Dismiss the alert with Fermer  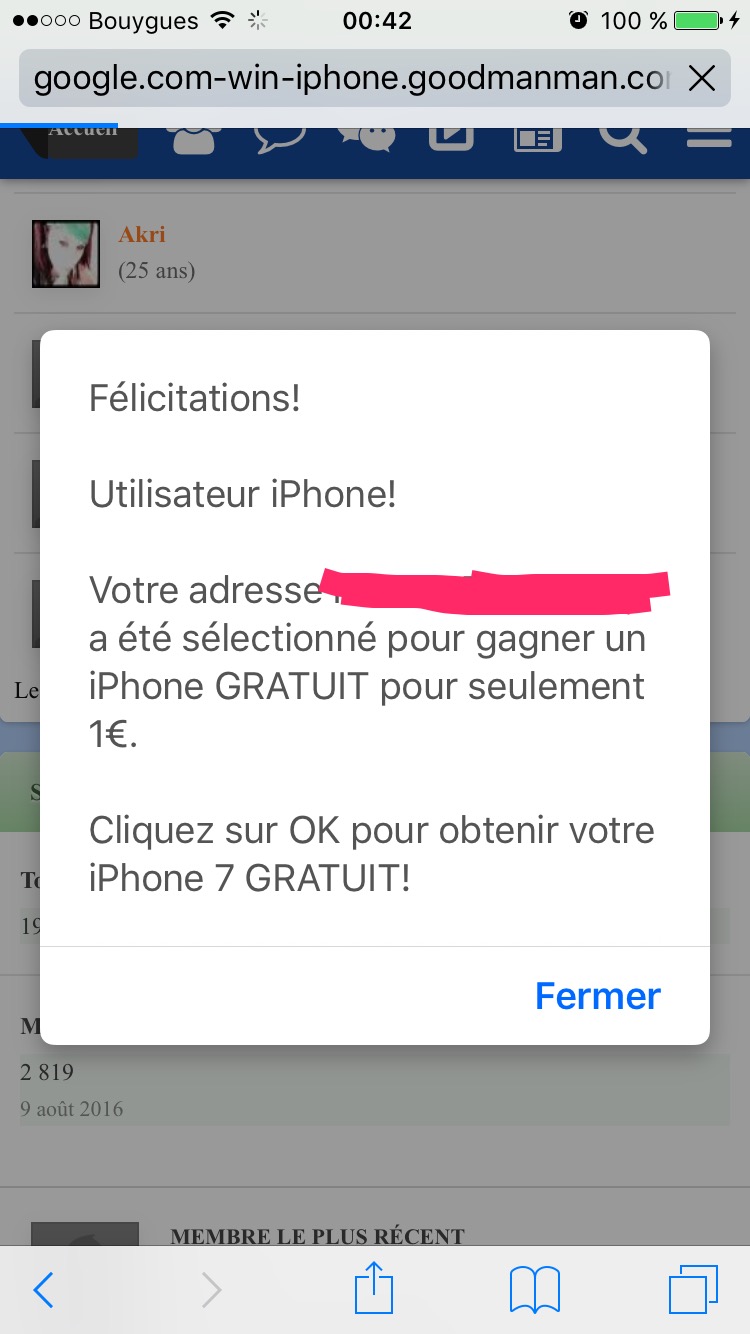point(598,996)
